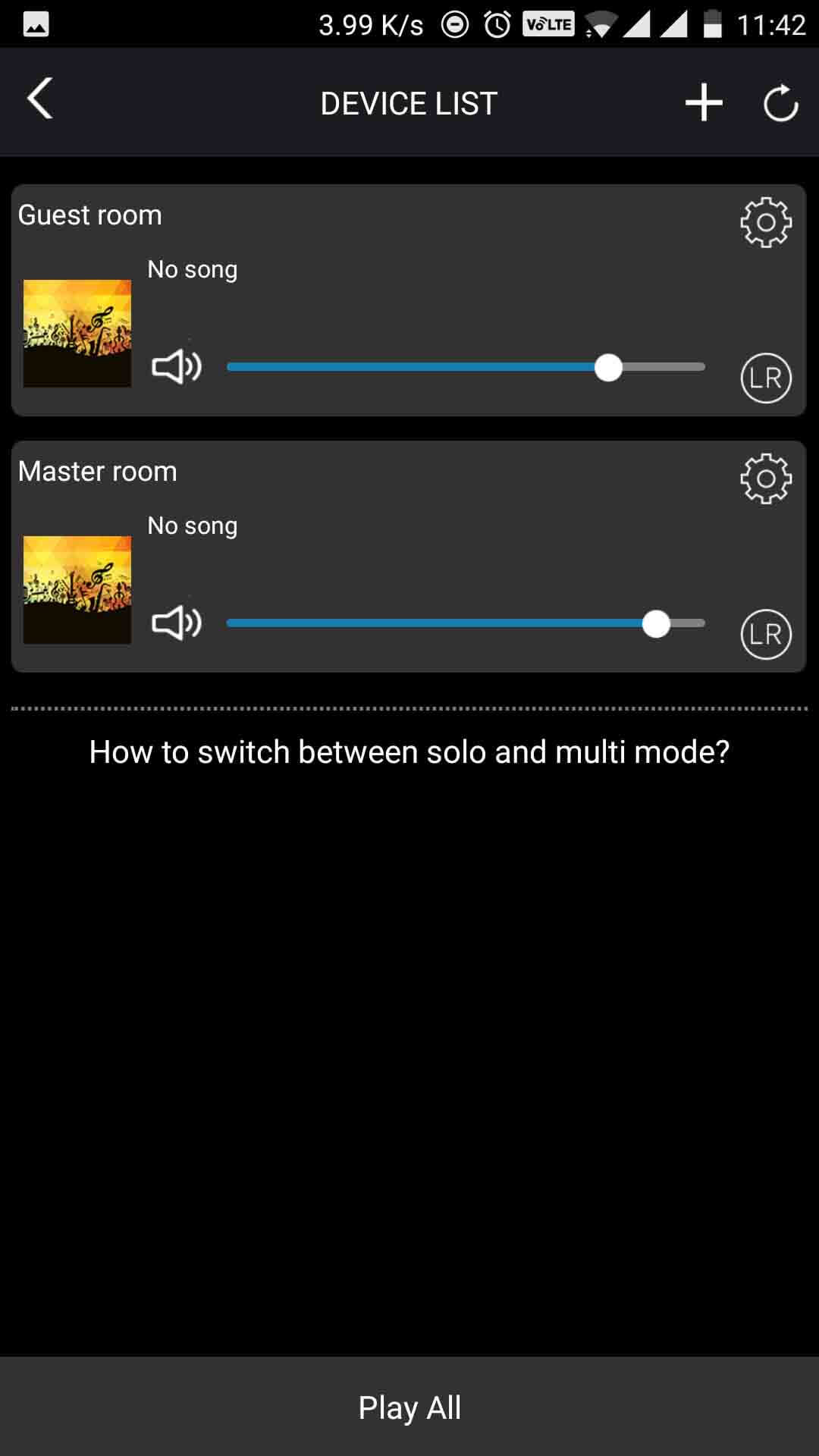819x1456 pixels.
Task: Tap LR channel button for Master room
Action: pos(766,634)
